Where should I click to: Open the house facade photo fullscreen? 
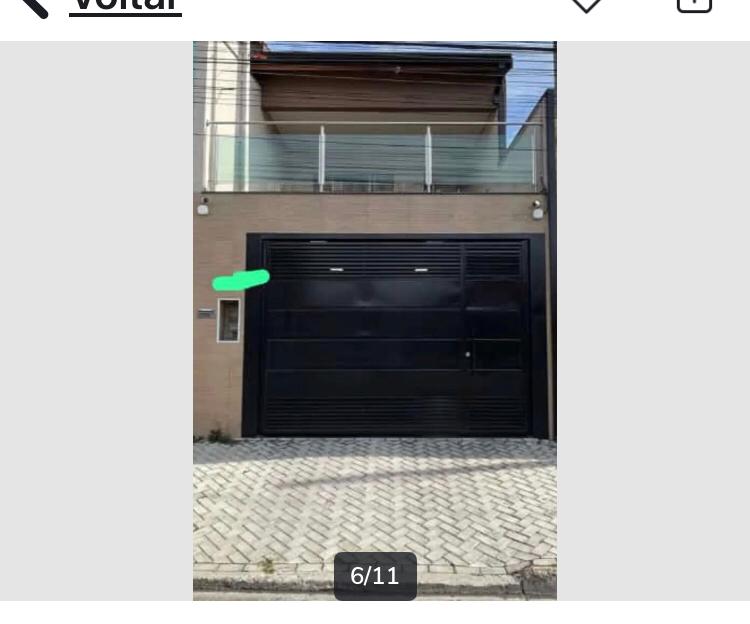click(x=374, y=320)
